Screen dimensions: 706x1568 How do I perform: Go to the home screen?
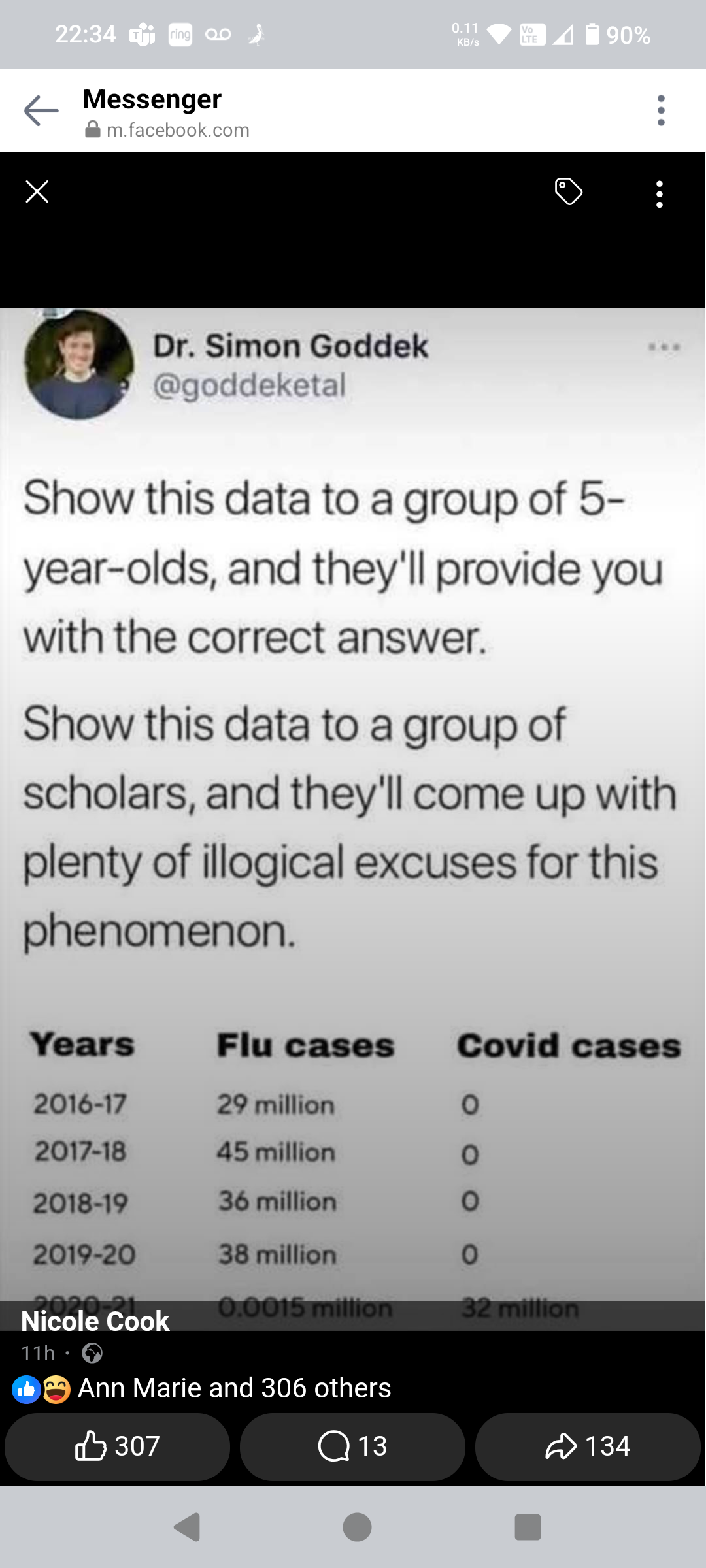[x=357, y=1527]
